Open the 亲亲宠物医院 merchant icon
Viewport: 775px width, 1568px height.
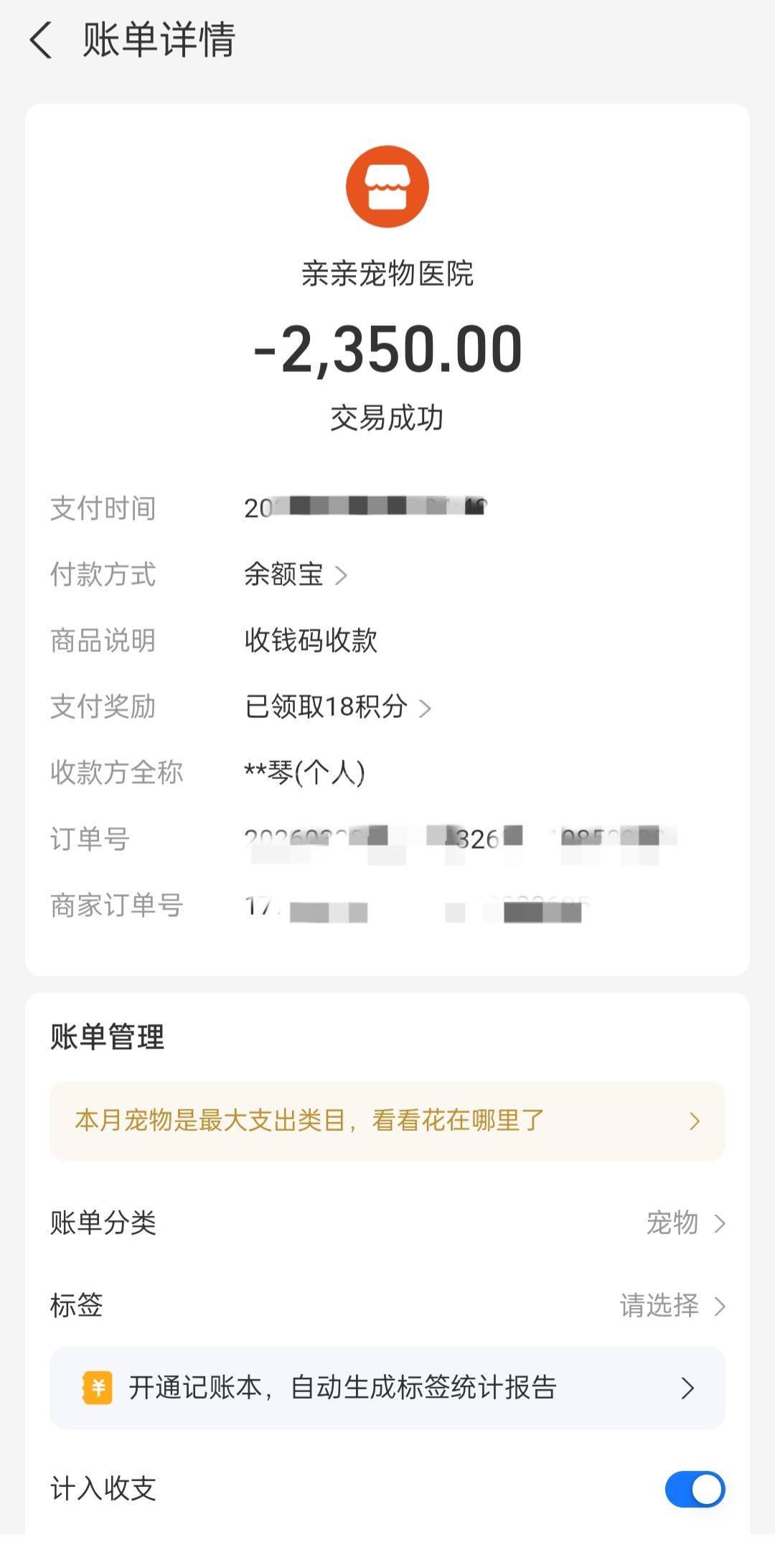click(387, 187)
